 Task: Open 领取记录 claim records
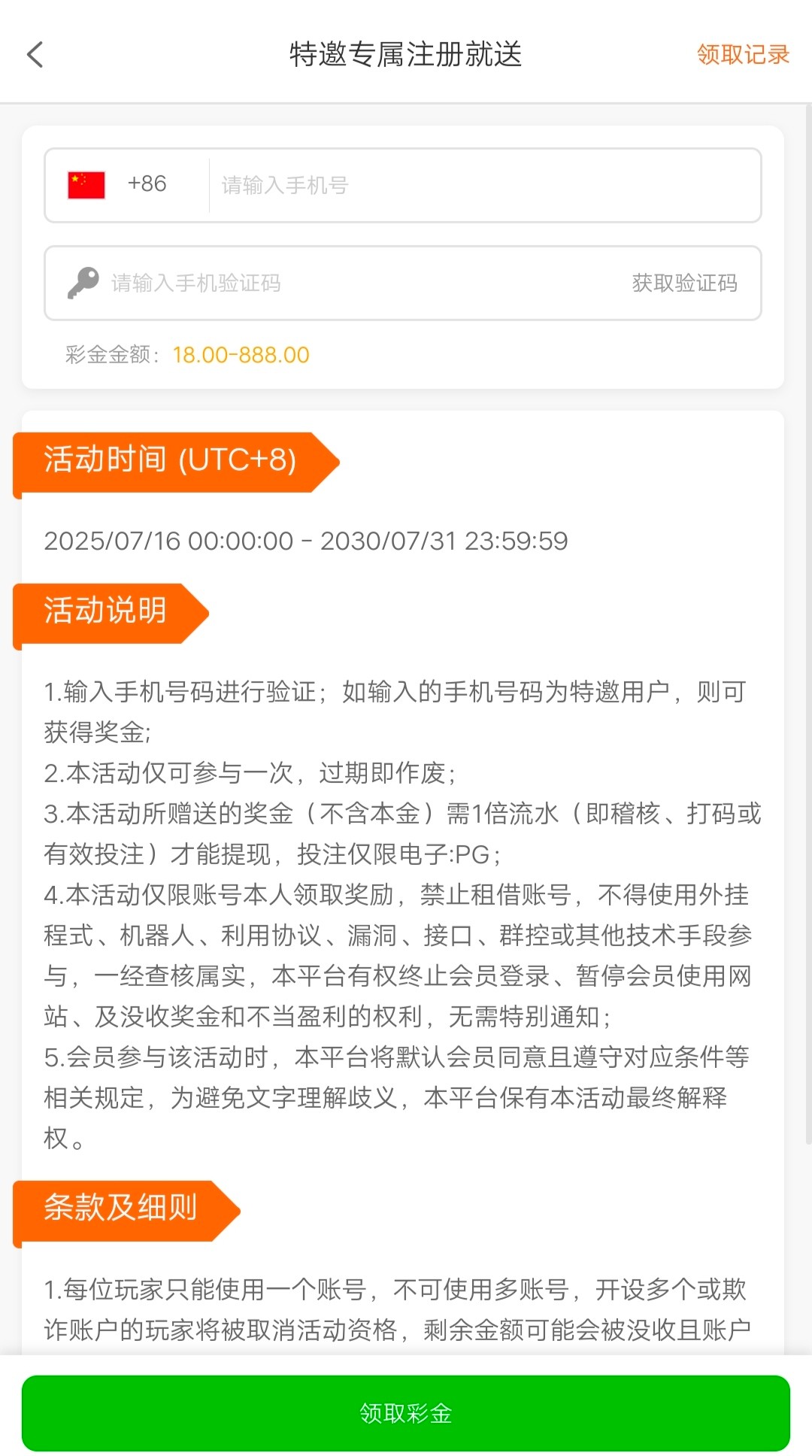coord(742,54)
